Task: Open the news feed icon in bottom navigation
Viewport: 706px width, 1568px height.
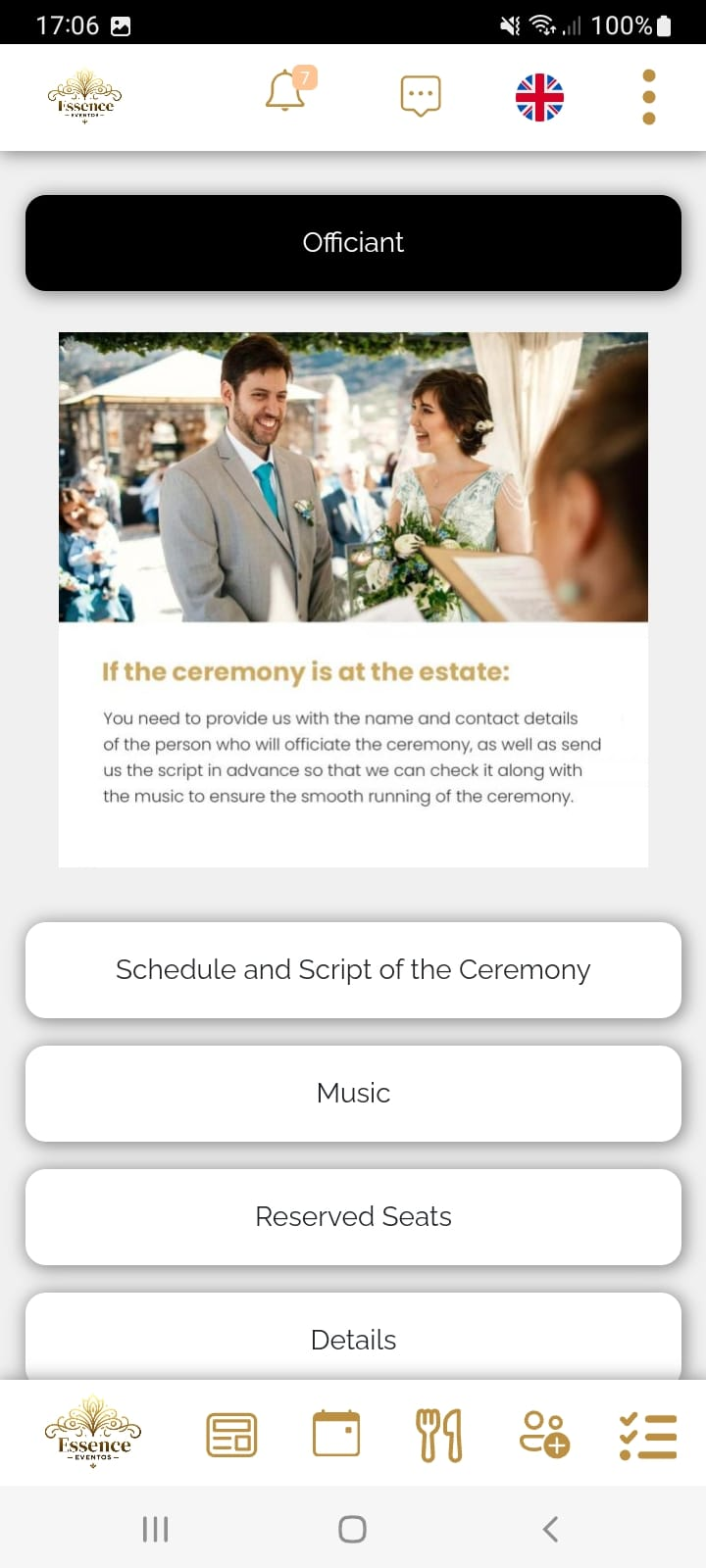Action: [x=231, y=1433]
